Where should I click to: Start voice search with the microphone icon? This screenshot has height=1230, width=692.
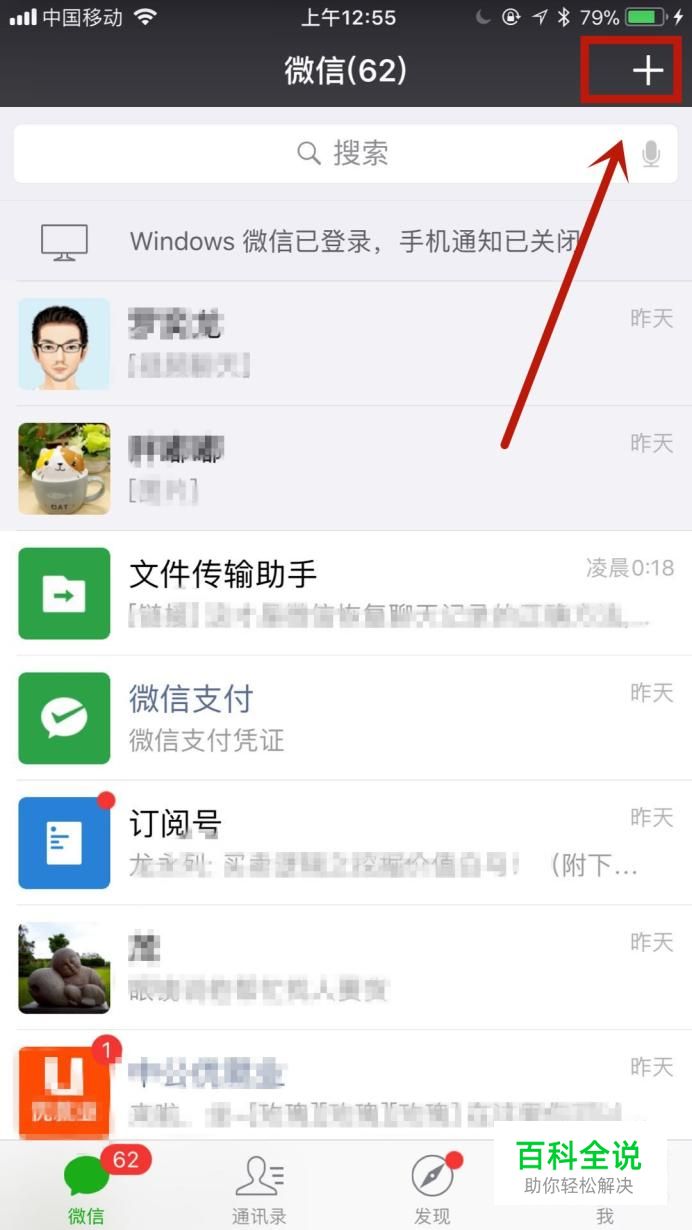point(651,154)
